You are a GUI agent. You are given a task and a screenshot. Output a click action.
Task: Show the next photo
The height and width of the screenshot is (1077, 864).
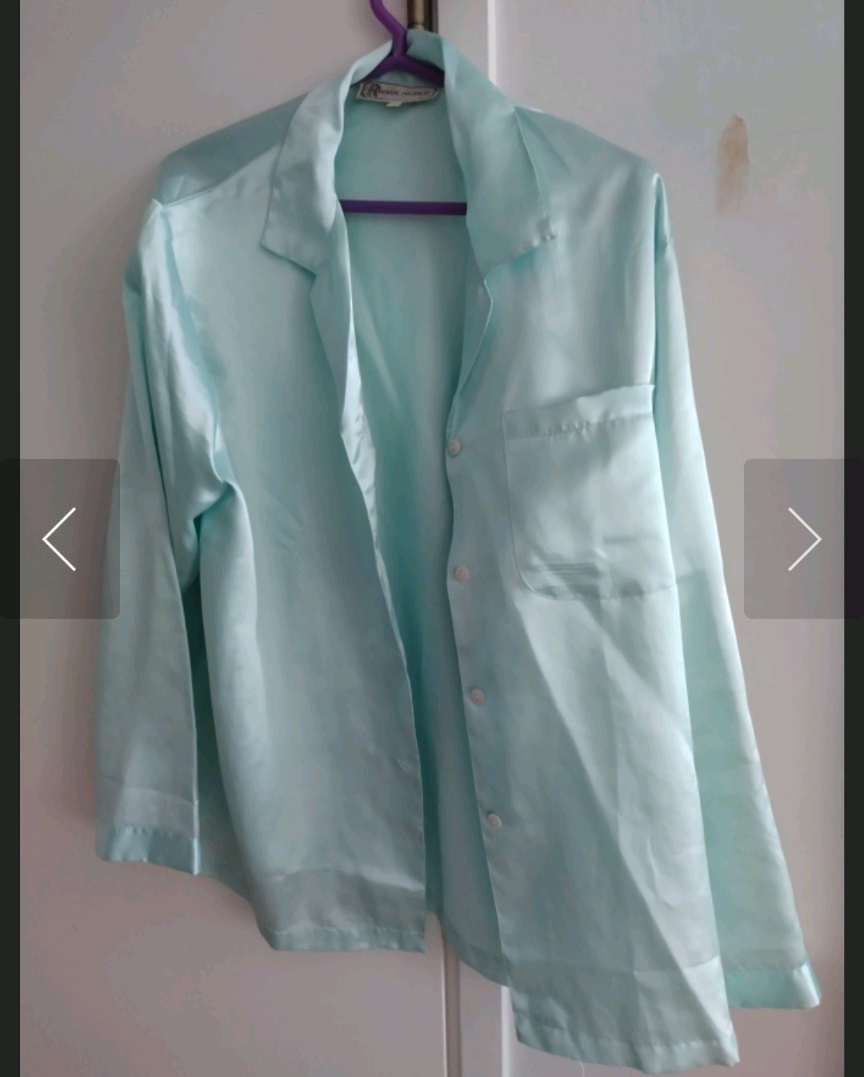click(x=803, y=539)
